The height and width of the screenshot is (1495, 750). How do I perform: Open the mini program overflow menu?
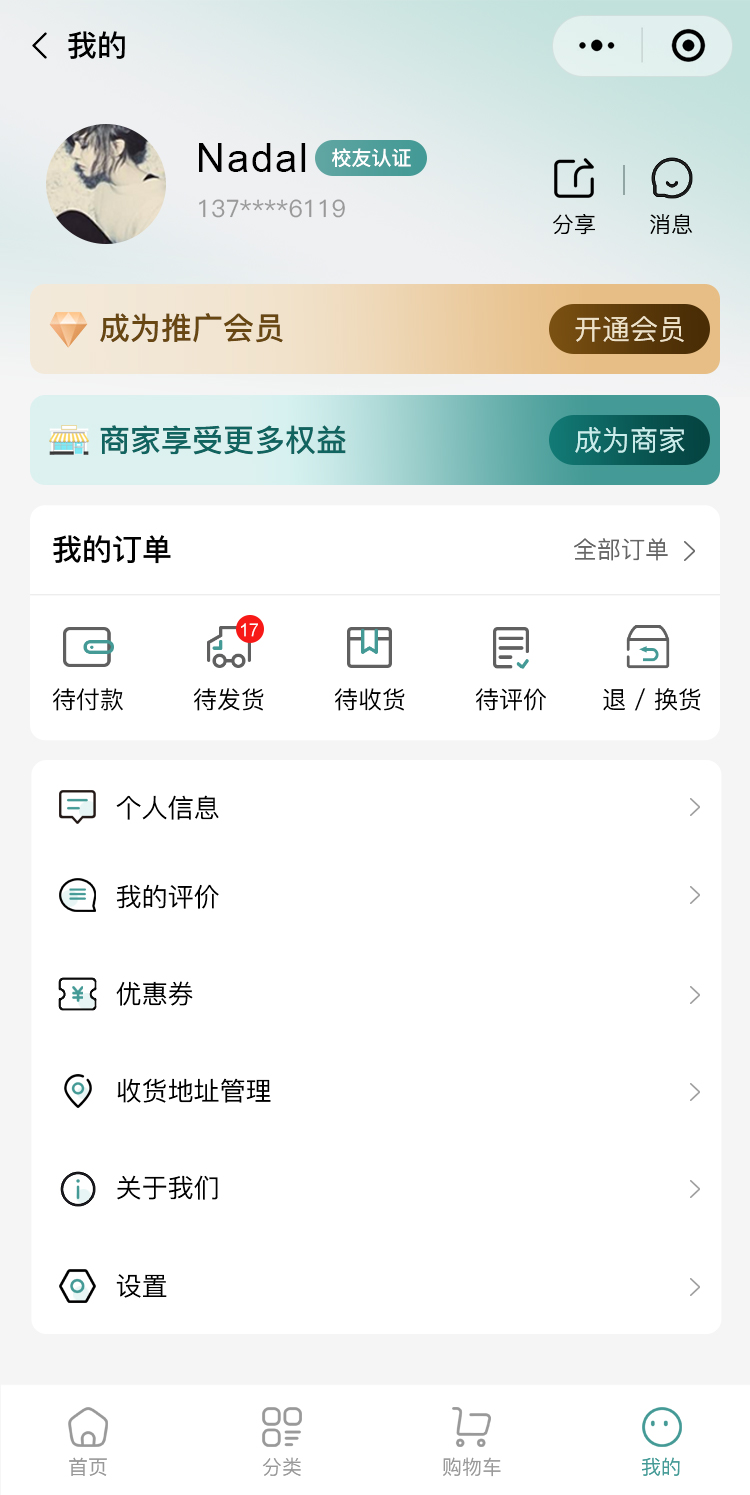click(597, 46)
